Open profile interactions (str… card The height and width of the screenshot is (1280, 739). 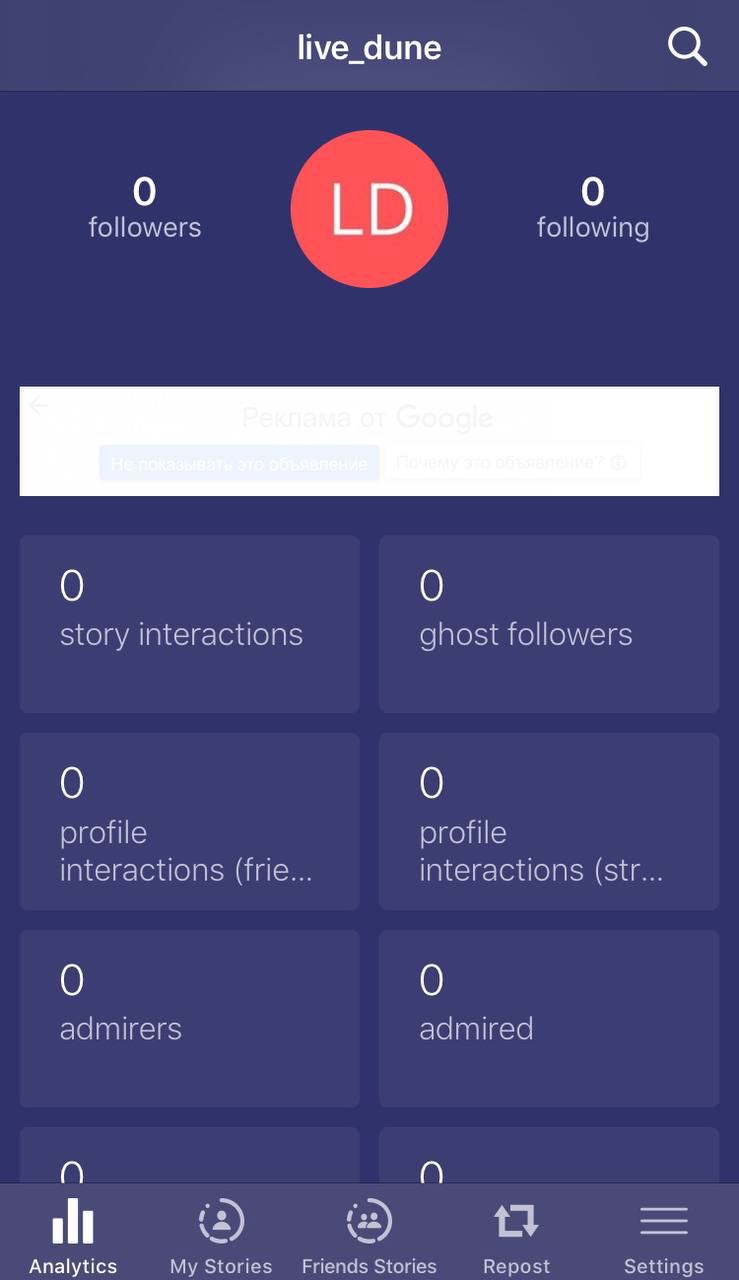coord(549,821)
